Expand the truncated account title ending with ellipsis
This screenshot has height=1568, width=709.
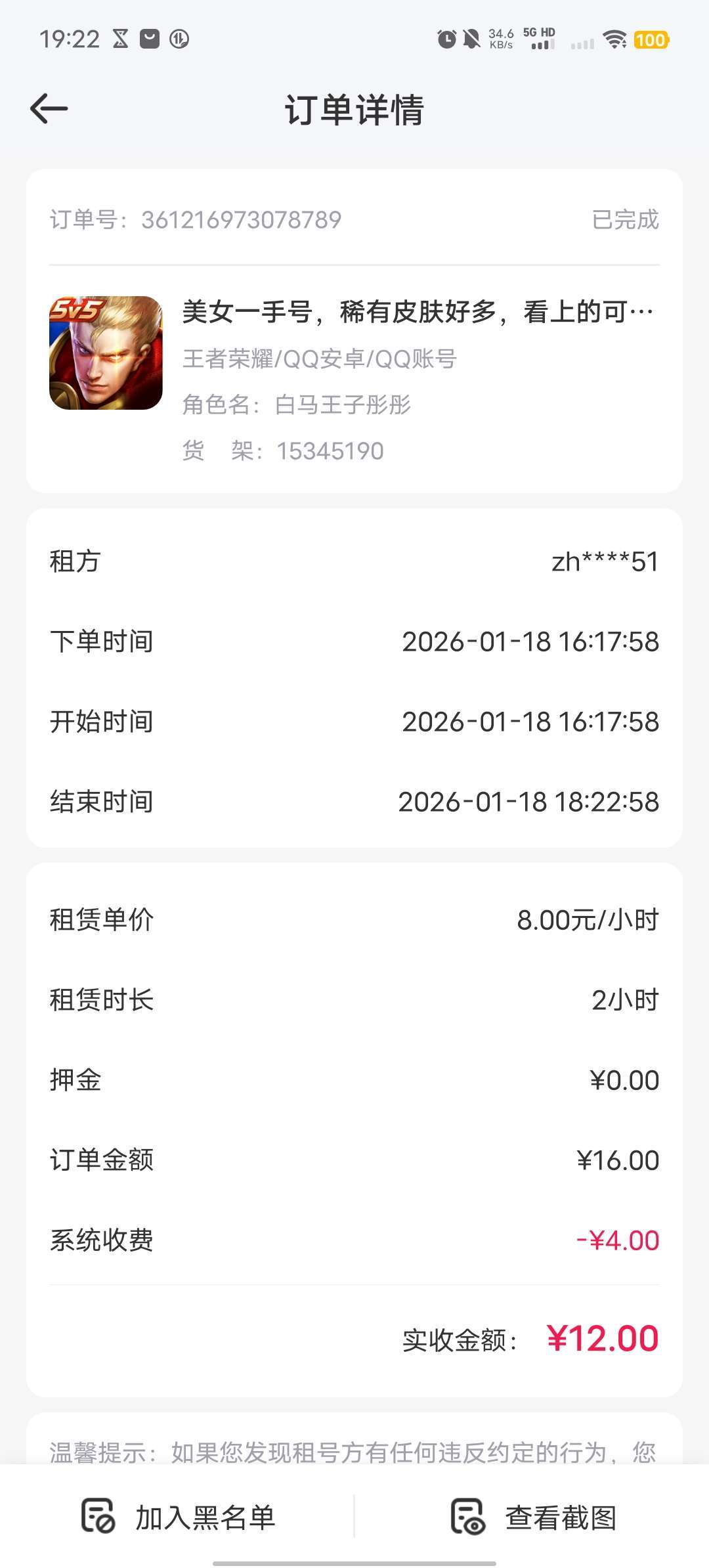pos(414,314)
